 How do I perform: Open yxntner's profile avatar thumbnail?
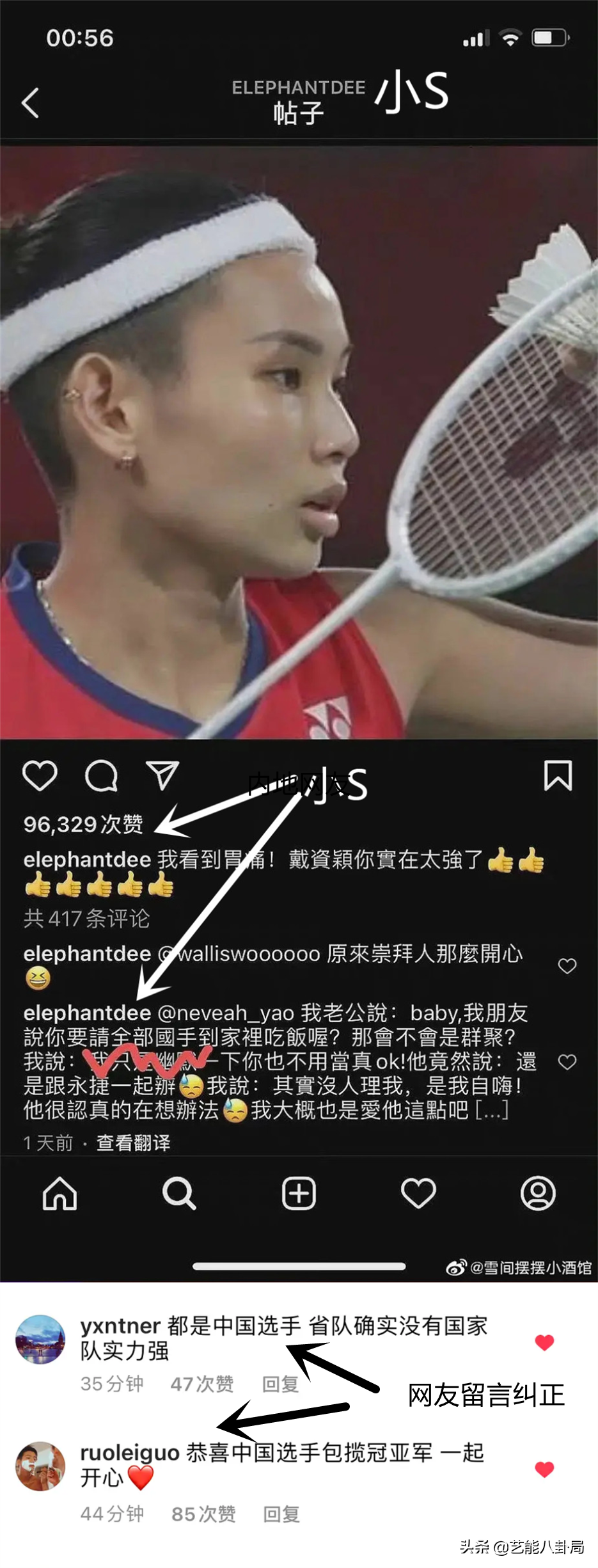click(41, 1340)
